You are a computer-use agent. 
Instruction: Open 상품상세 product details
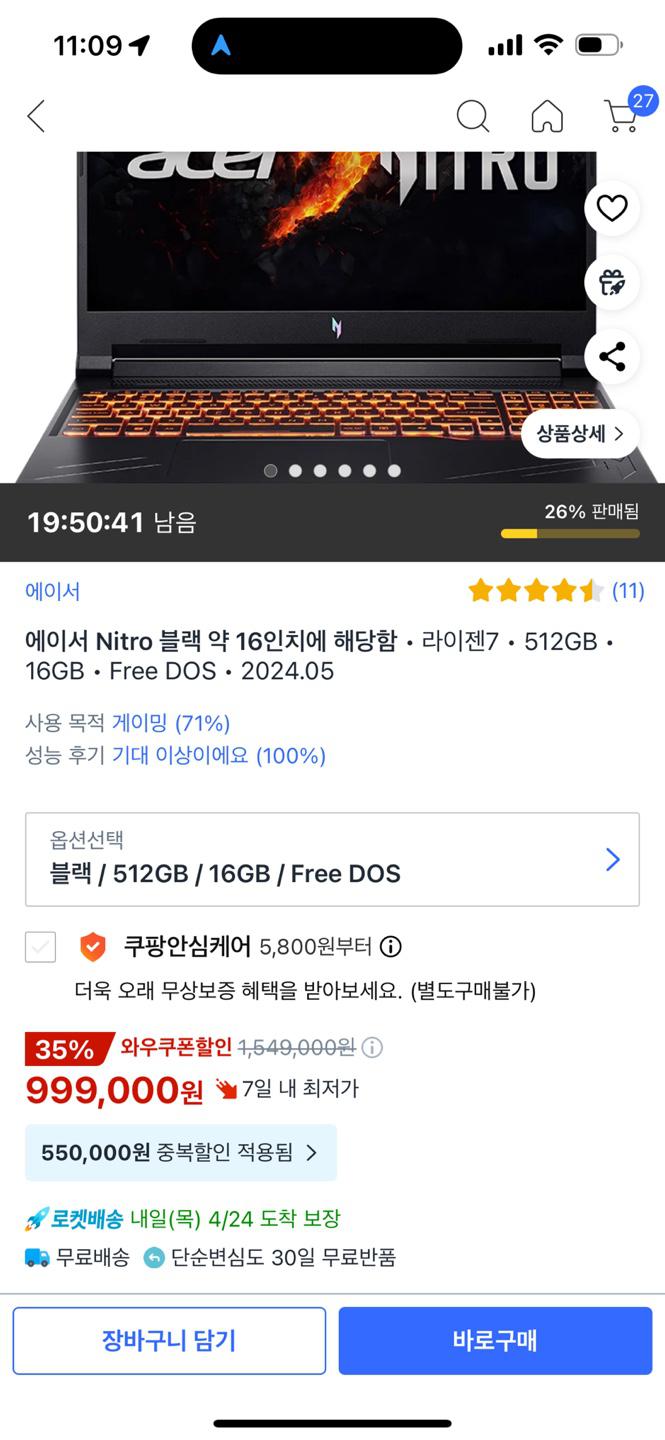580,434
